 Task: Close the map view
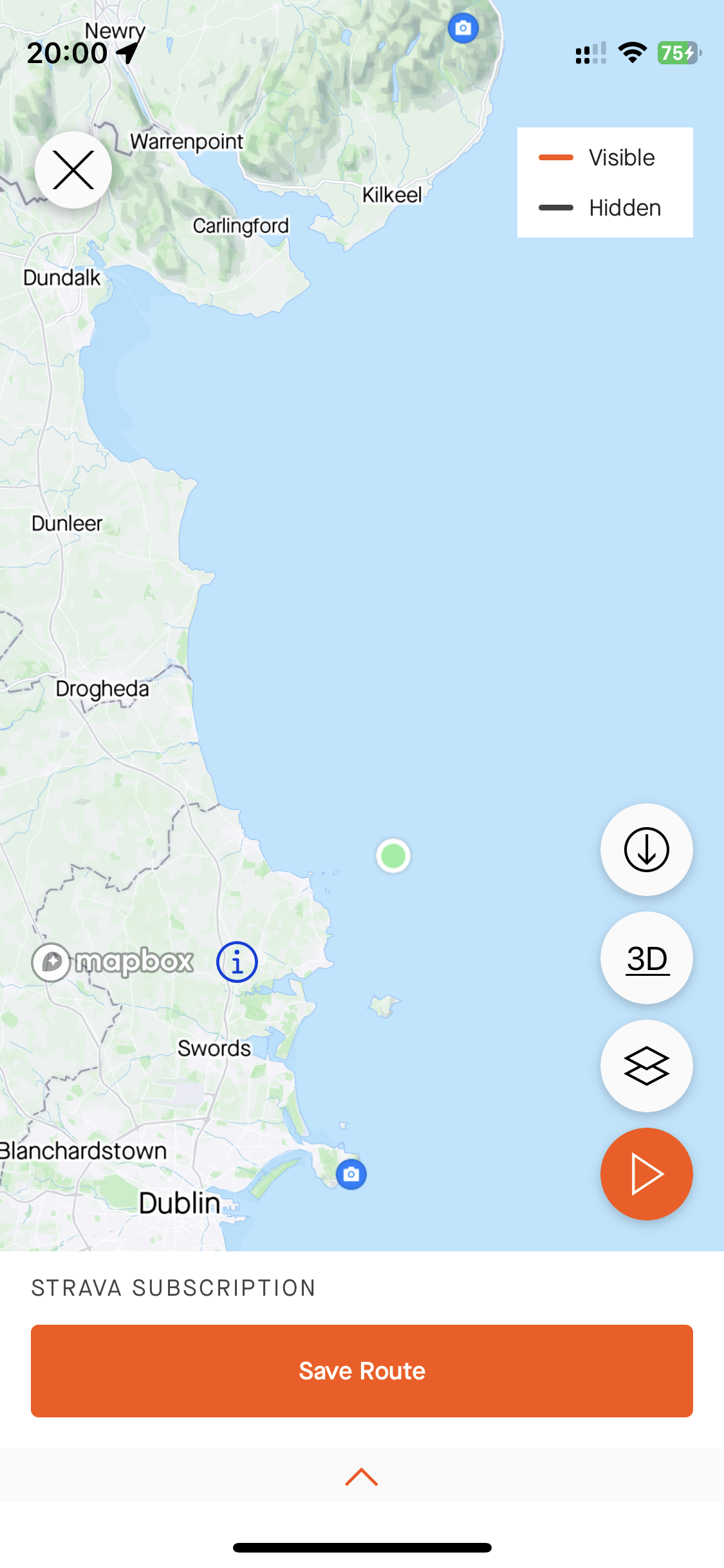click(73, 170)
